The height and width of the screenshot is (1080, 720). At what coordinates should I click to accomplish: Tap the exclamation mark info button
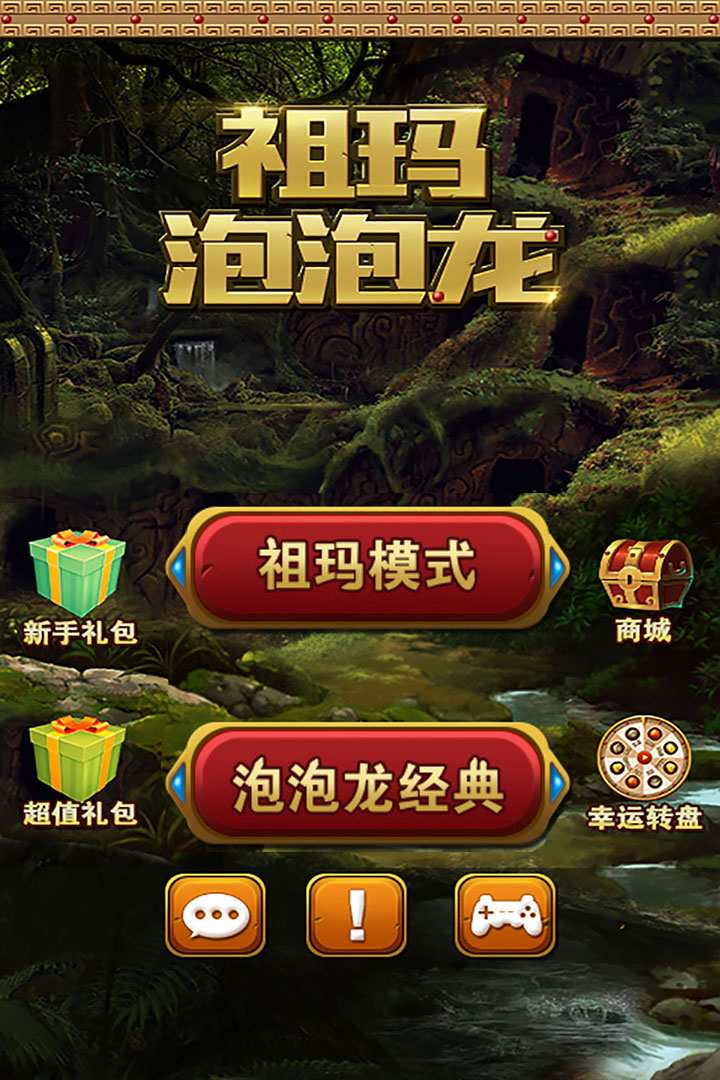[356, 915]
